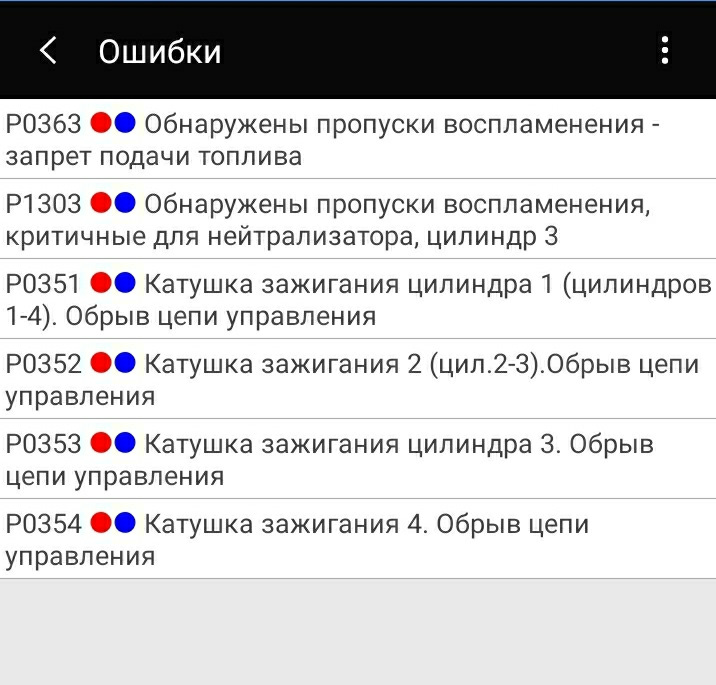Tap the P0353 cylinder 3 coil error
The image size is (716, 685).
(x=357, y=459)
